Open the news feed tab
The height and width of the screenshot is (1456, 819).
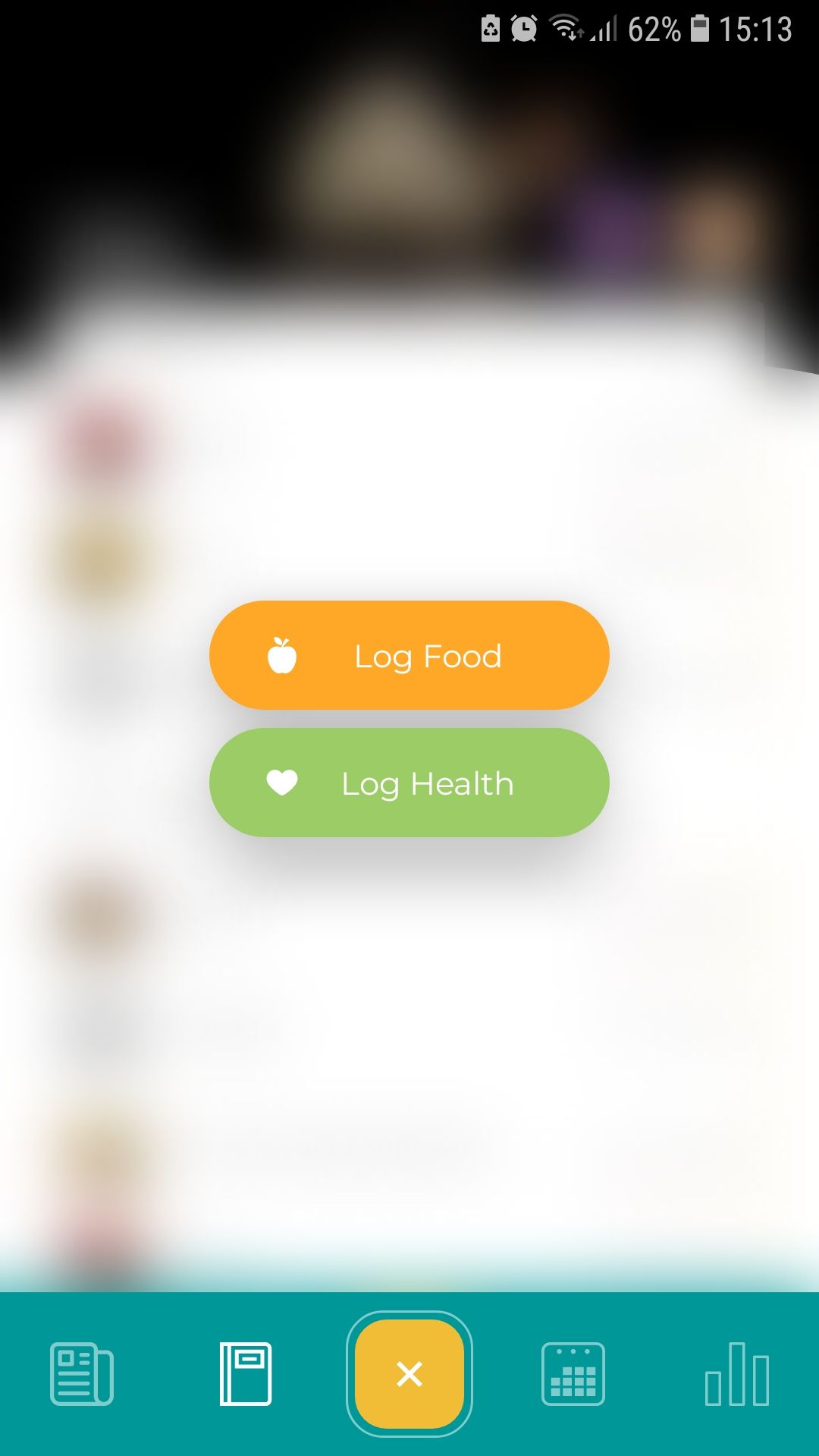click(82, 1374)
